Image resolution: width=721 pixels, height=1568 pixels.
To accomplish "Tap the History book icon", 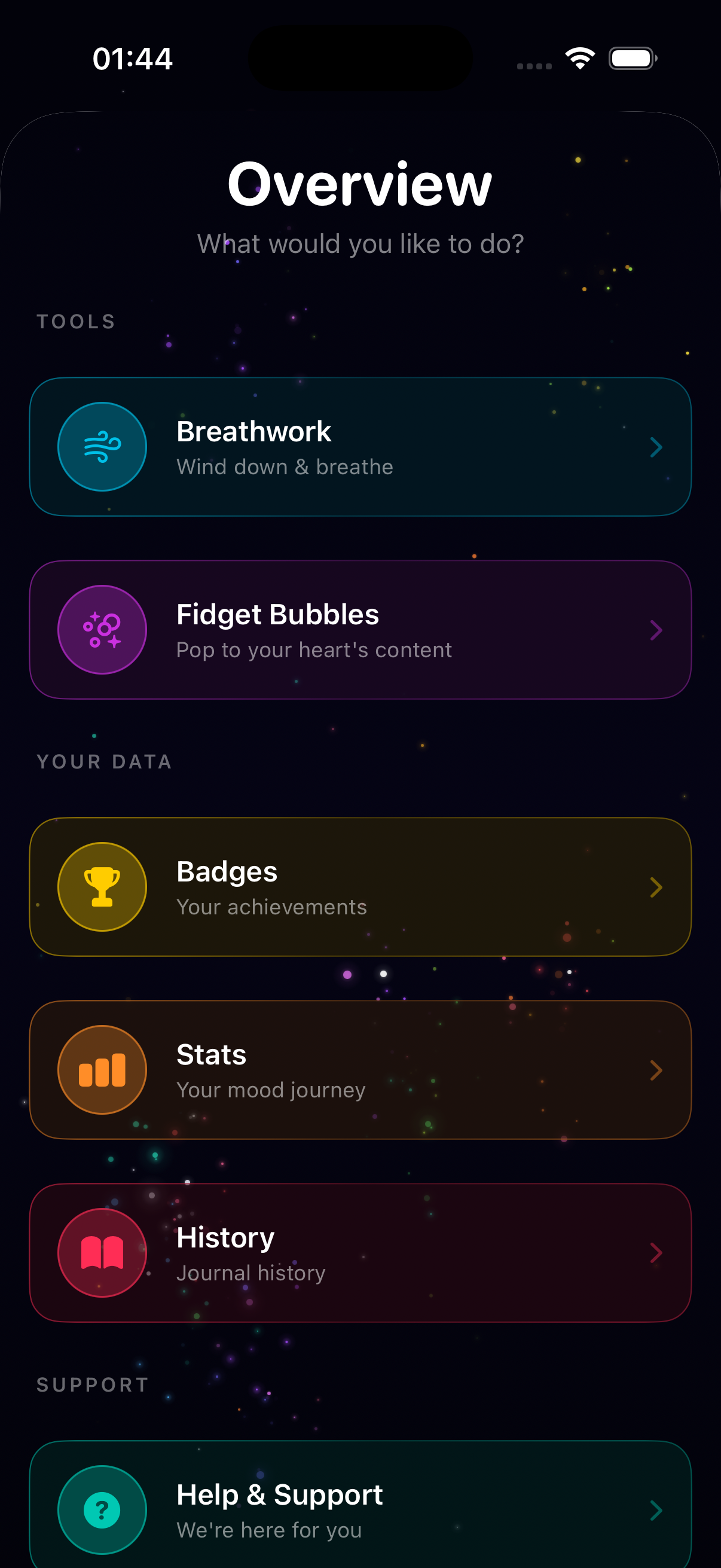I will [102, 1252].
